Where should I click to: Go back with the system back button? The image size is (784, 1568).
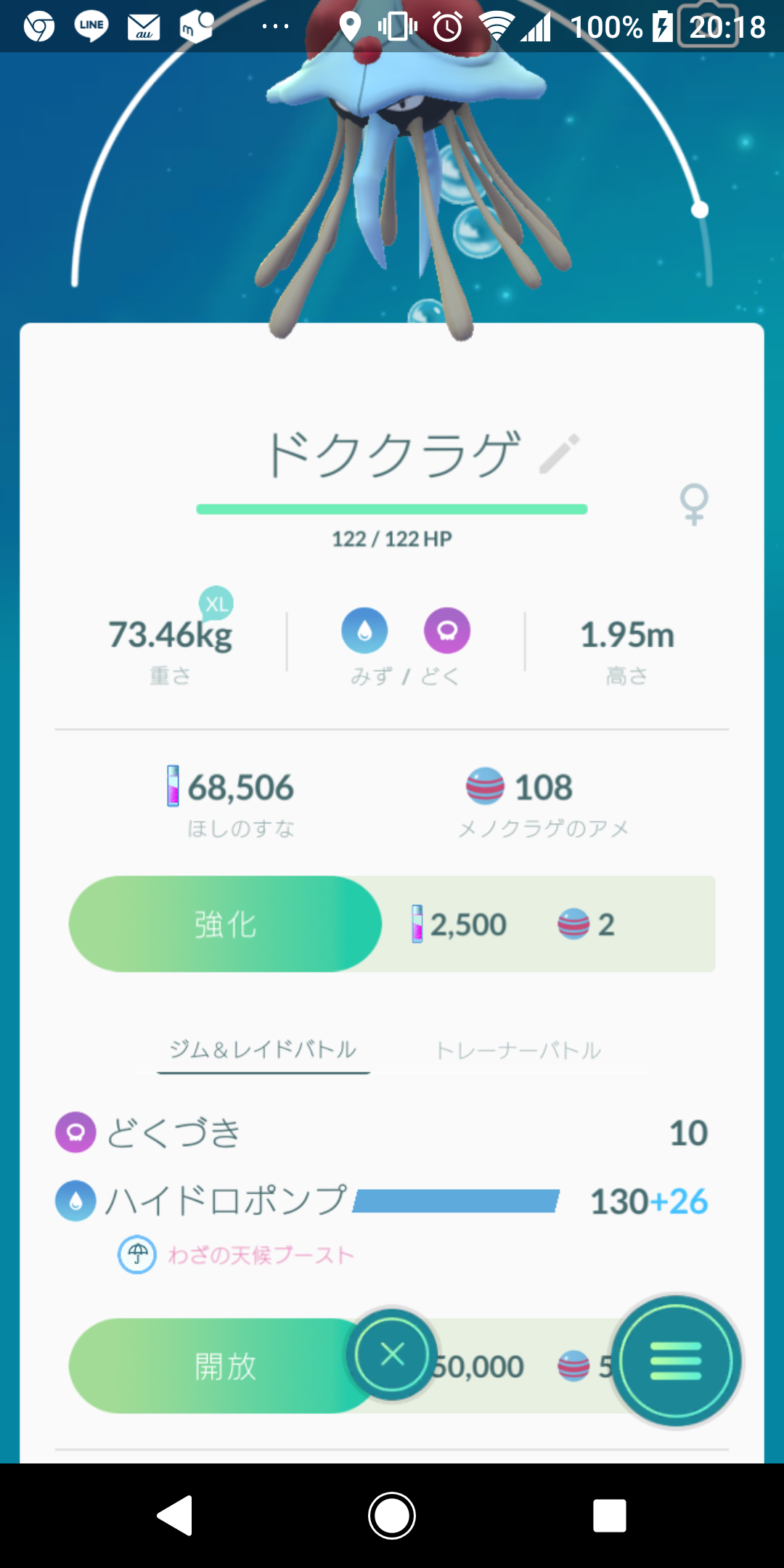pos(175,1516)
